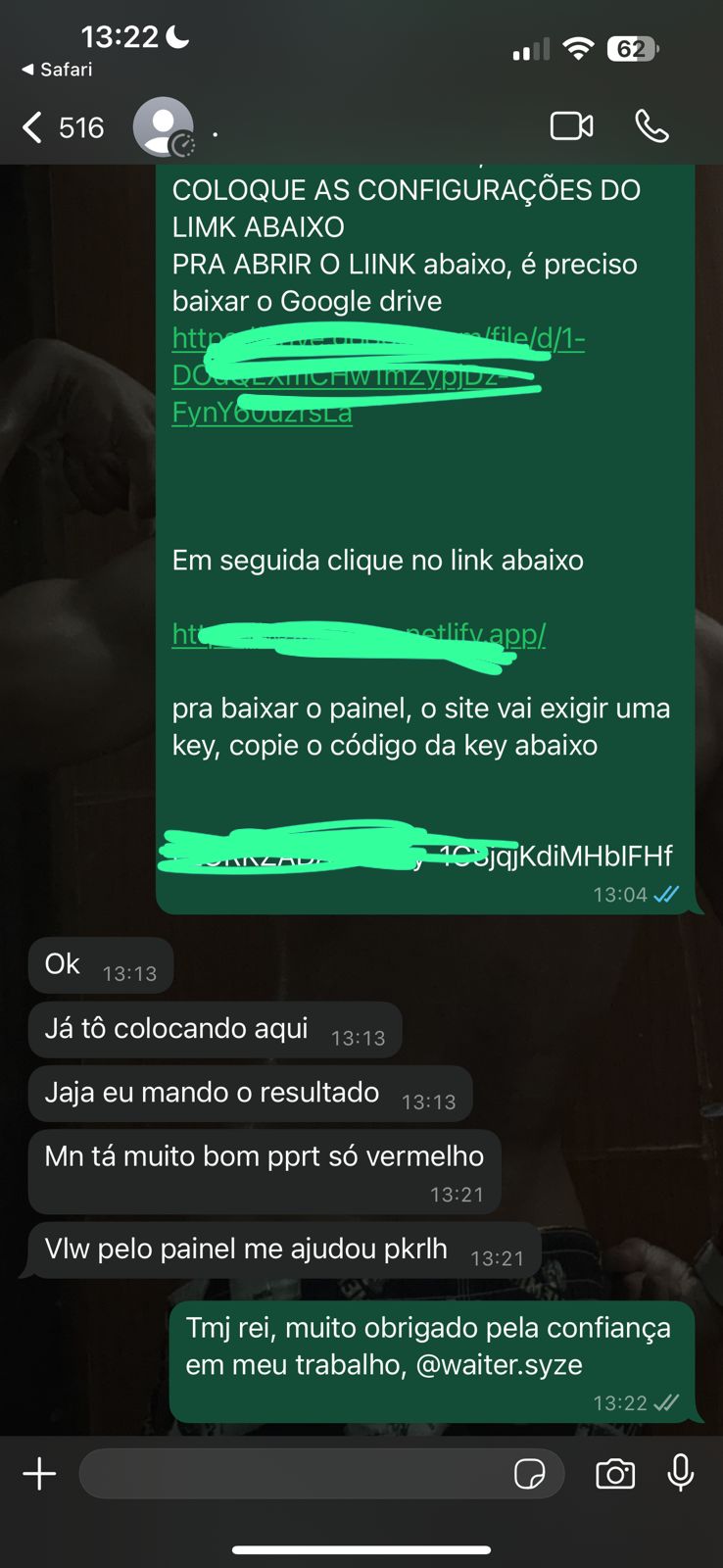The height and width of the screenshot is (1568, 723).
Task: Focus the message text field
Action: 294,1474
